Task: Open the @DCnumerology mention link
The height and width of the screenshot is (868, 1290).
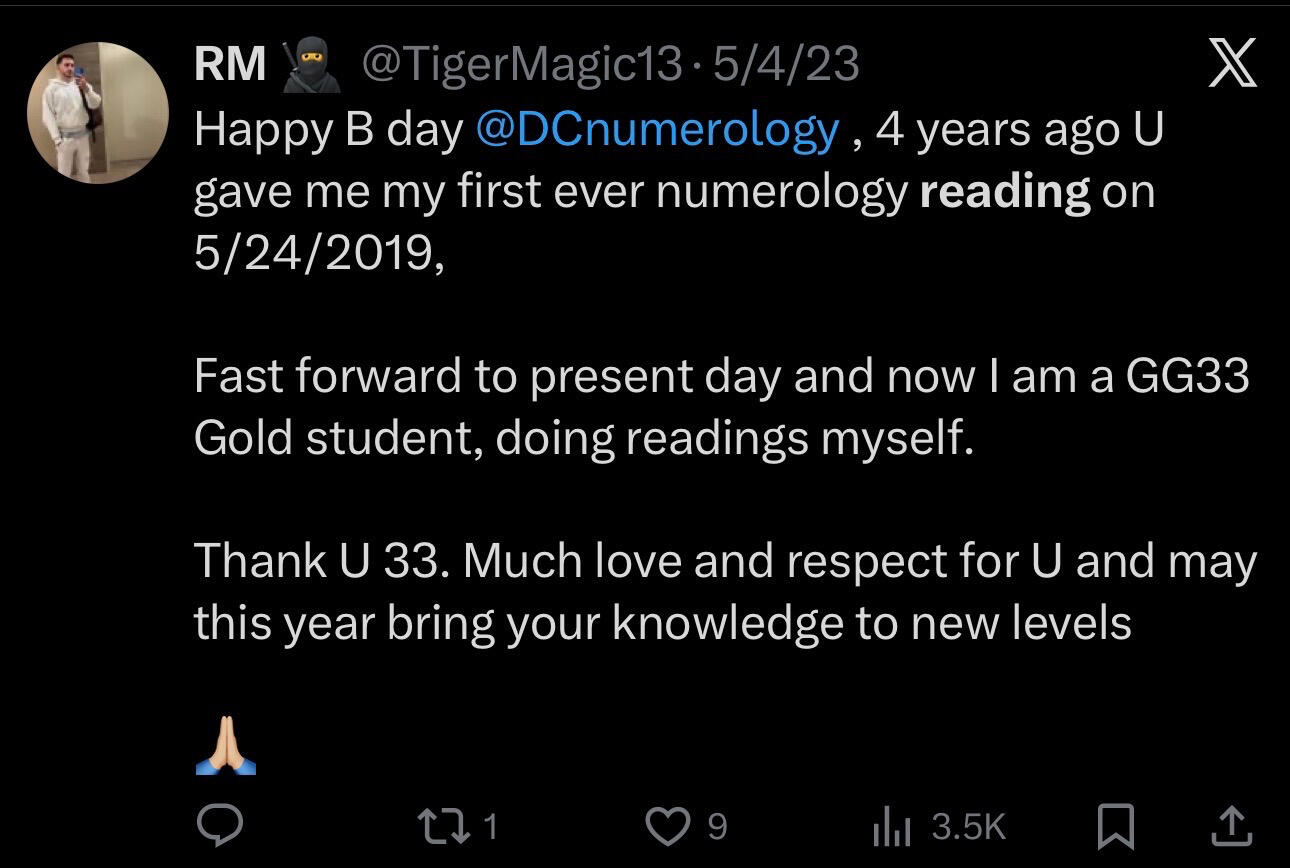Action: [657, 131]
